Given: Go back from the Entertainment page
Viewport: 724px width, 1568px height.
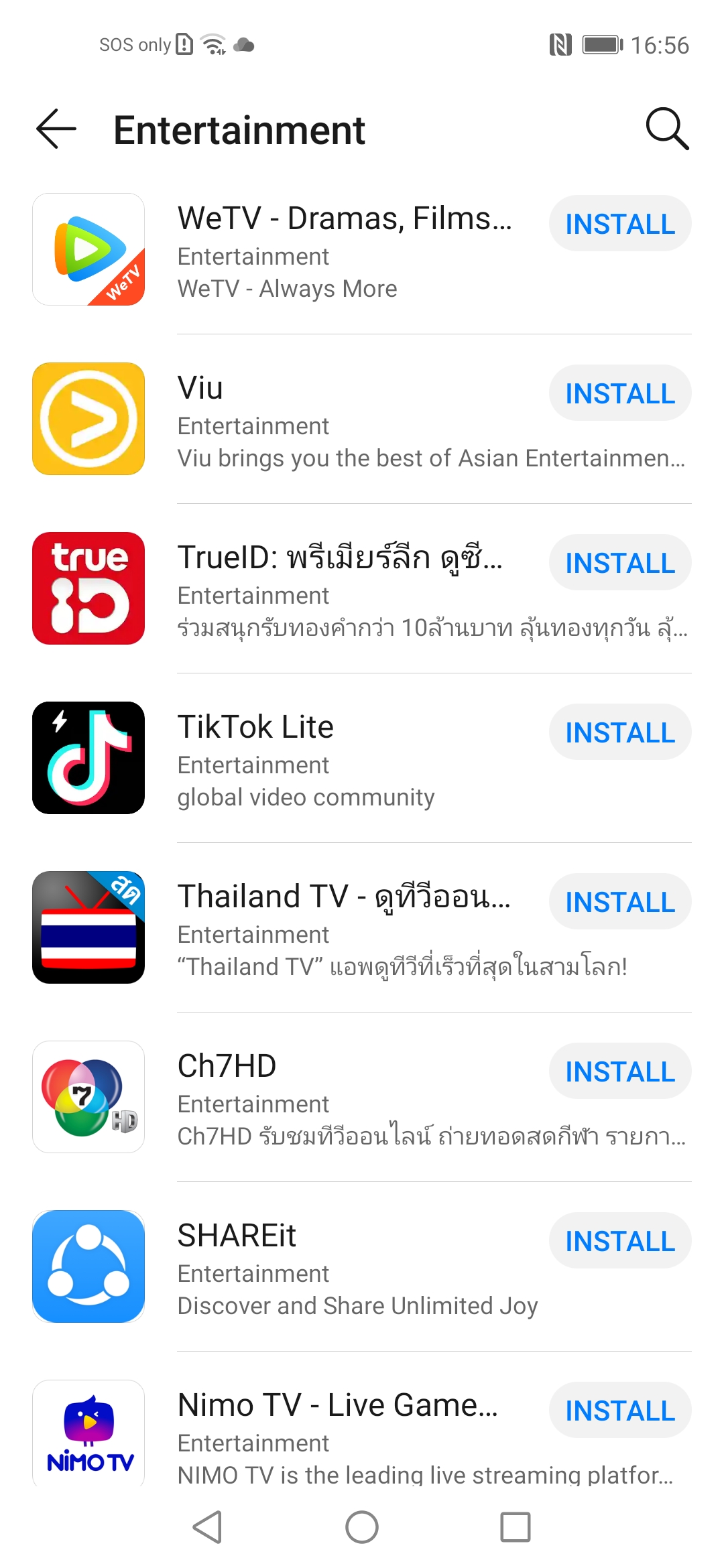Looking at the screenshot, I should (x=56, y=129).
